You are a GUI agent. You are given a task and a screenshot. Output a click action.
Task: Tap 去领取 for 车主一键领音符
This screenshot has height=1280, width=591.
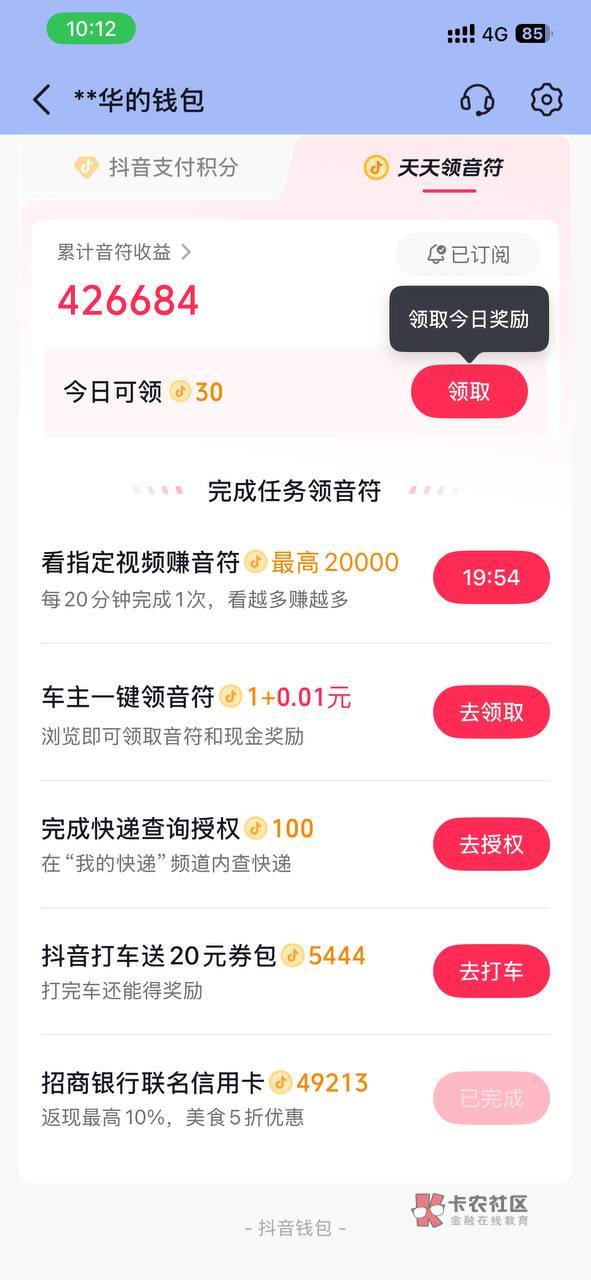[x=491, y=712]
